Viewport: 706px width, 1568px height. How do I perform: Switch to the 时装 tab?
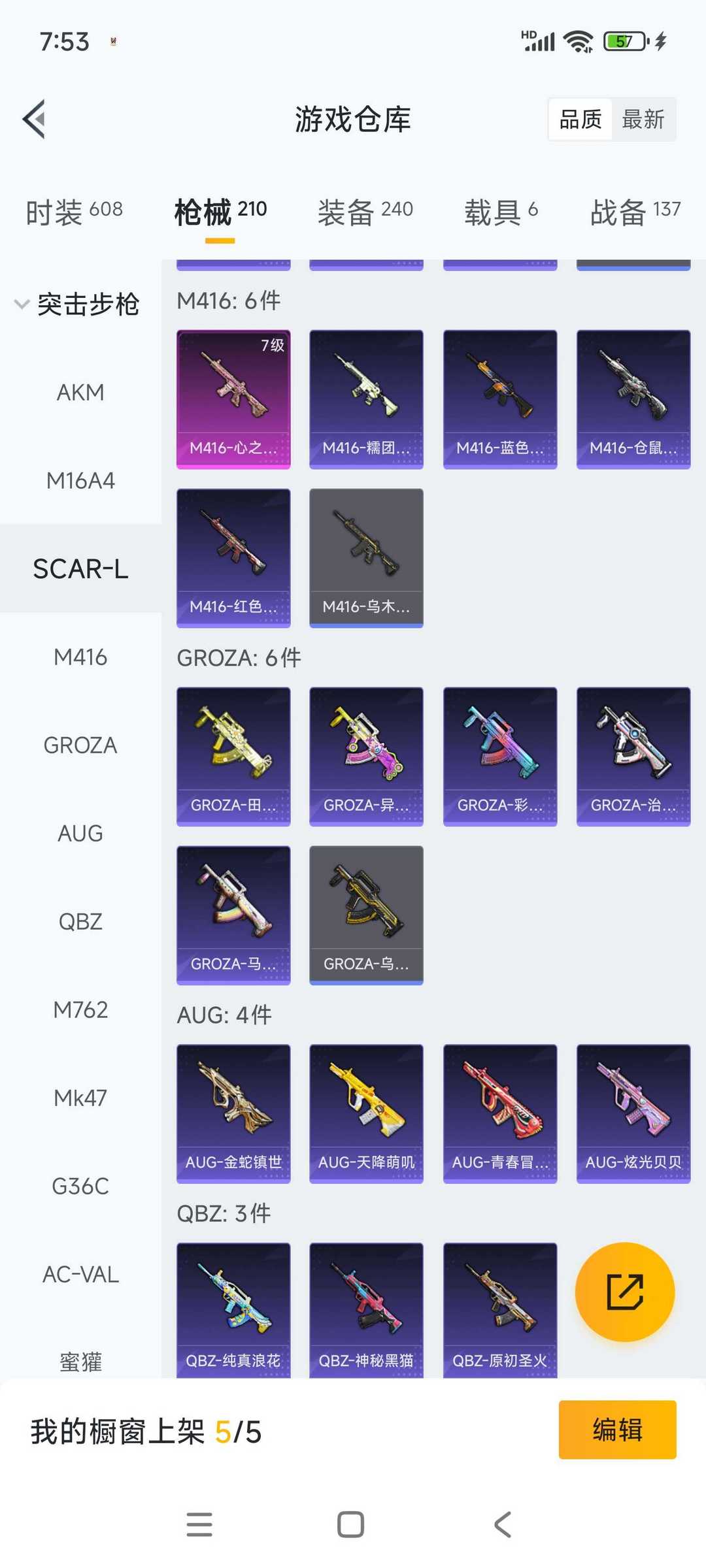74,212
